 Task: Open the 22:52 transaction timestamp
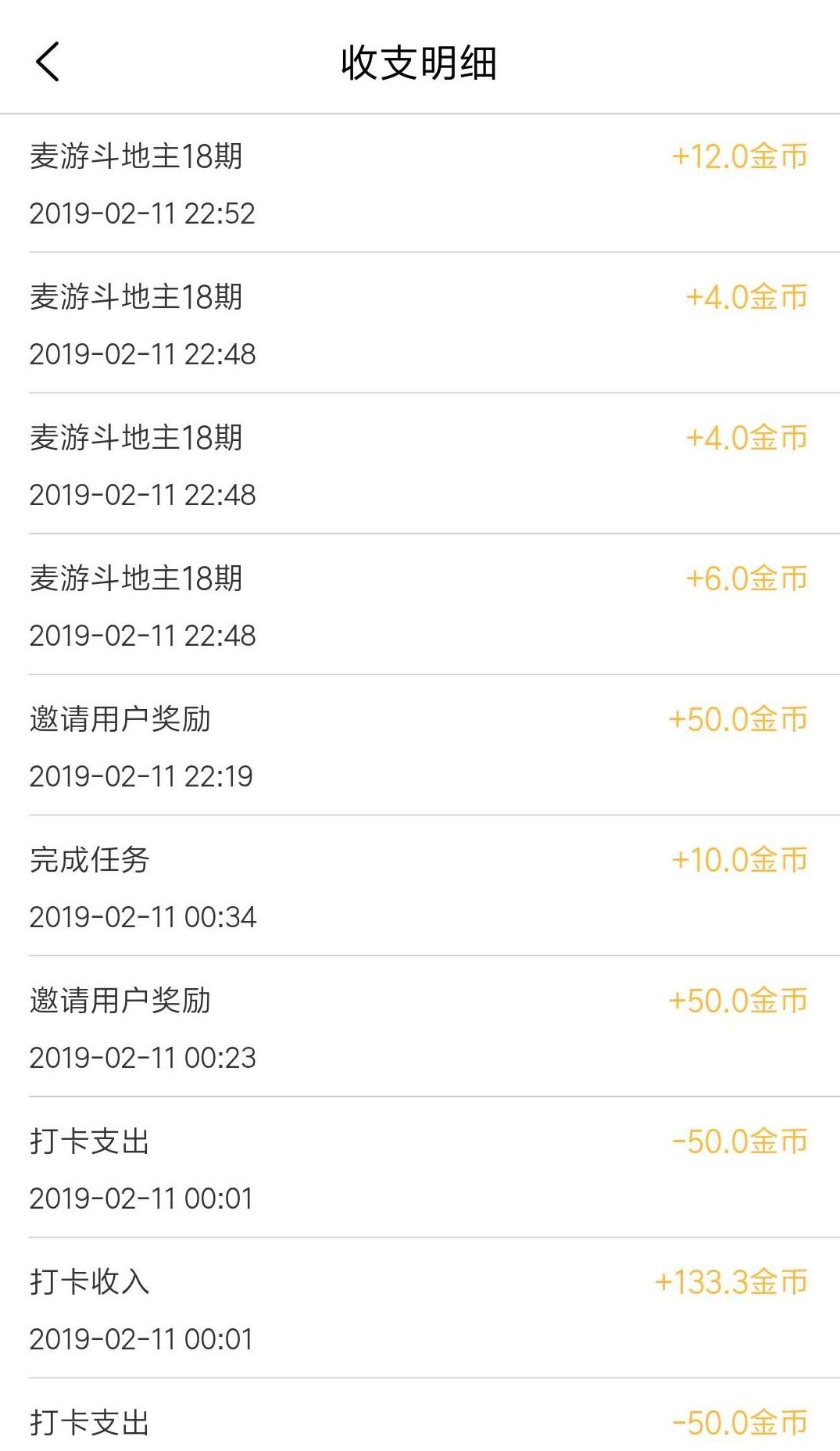point(143,213)
